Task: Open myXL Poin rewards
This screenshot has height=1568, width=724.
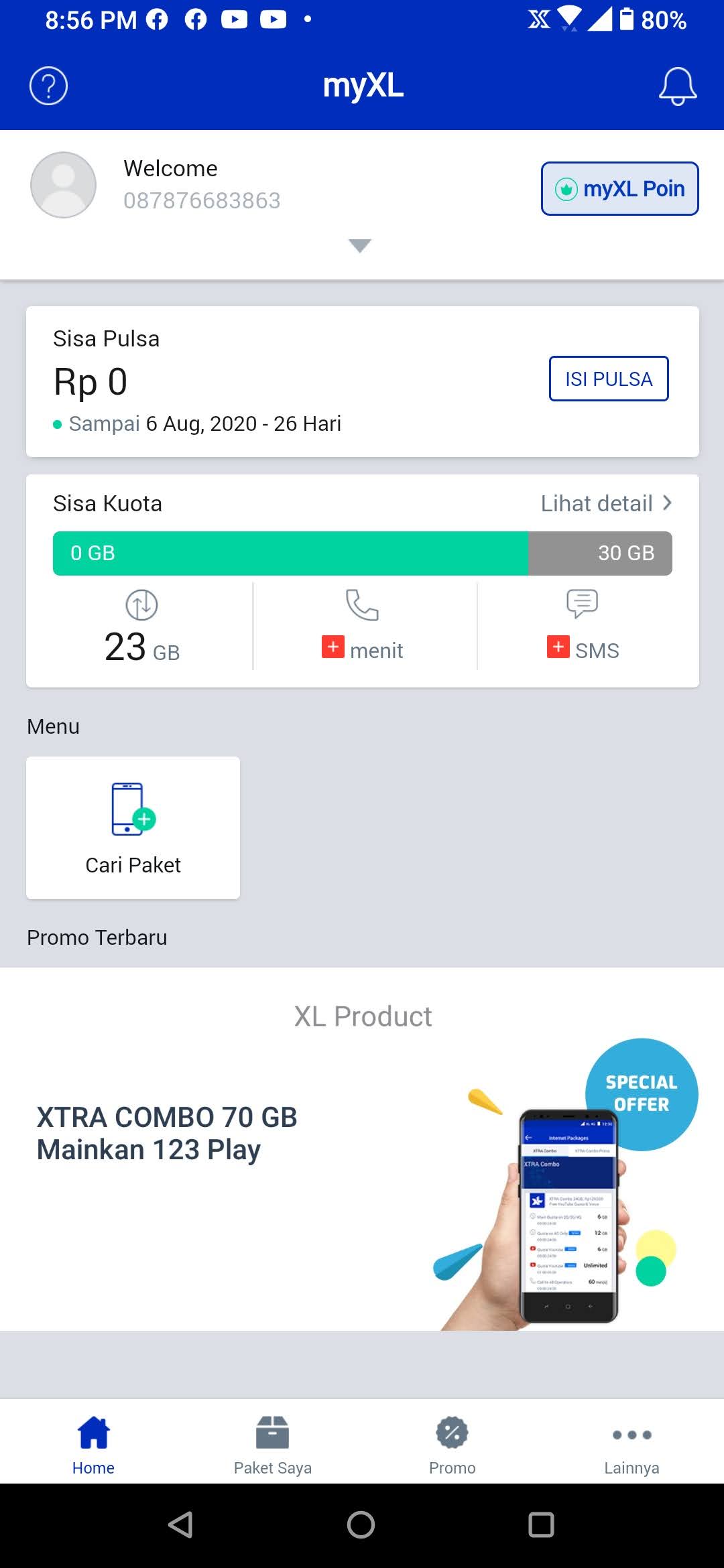Action: click(620, 188)
